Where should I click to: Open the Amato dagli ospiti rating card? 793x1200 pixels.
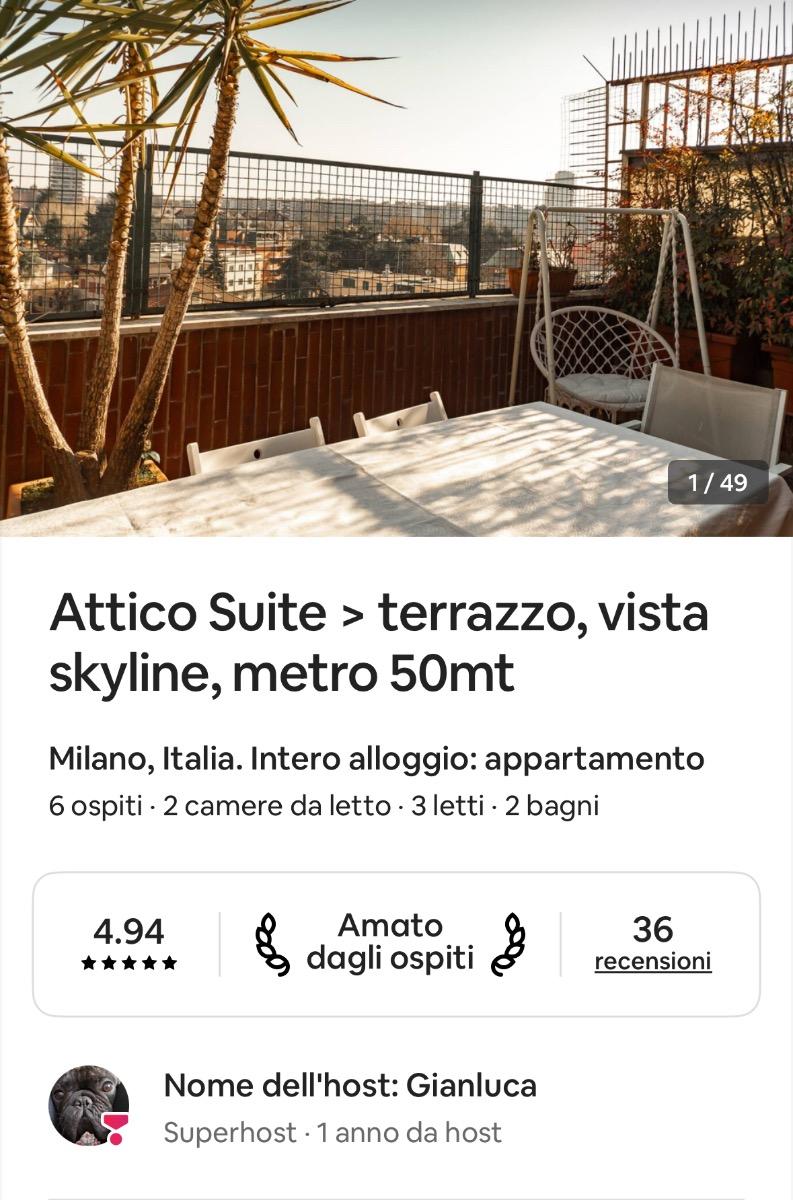(389, 942)
